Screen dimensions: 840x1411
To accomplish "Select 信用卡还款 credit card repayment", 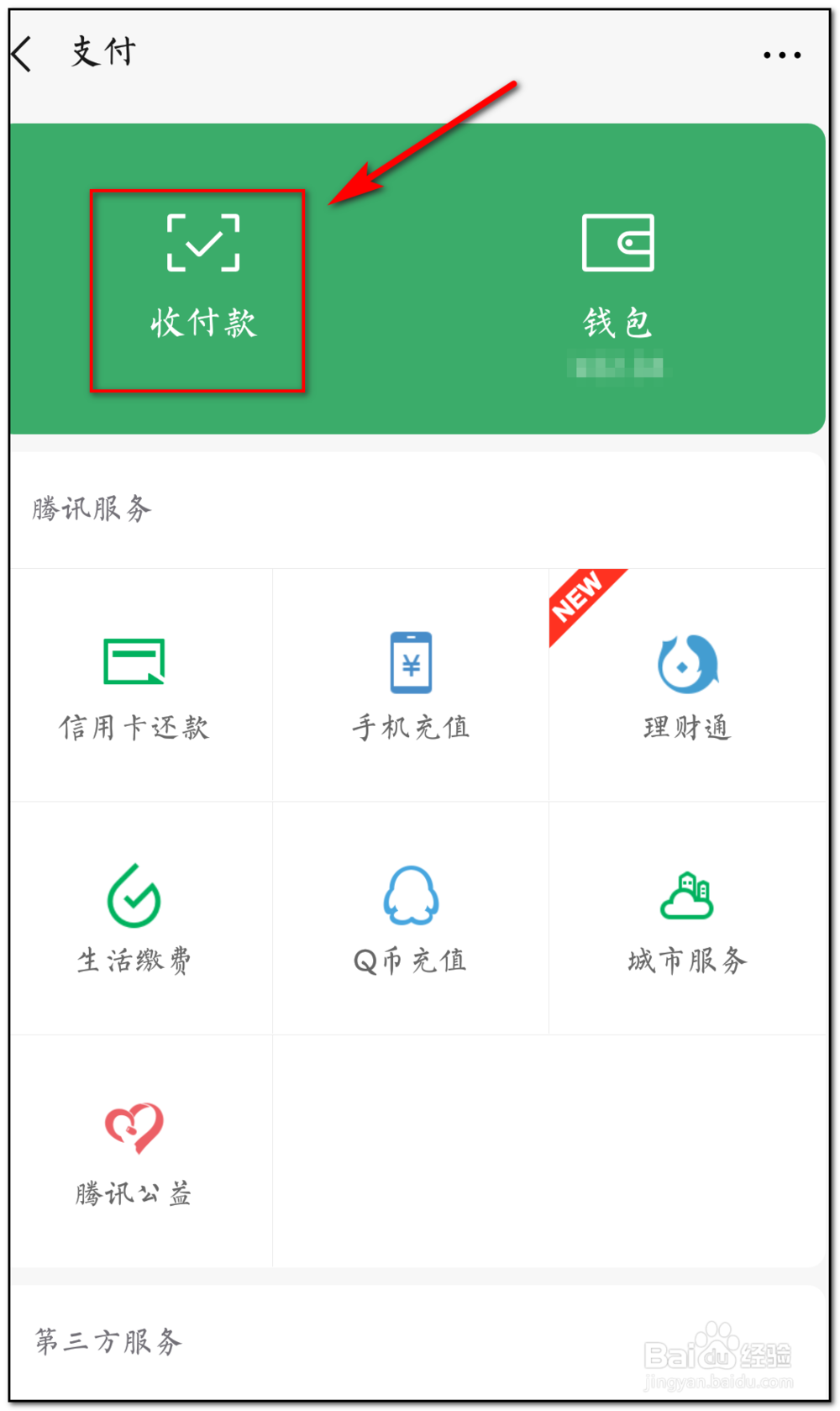I will [x=134, y=685].
